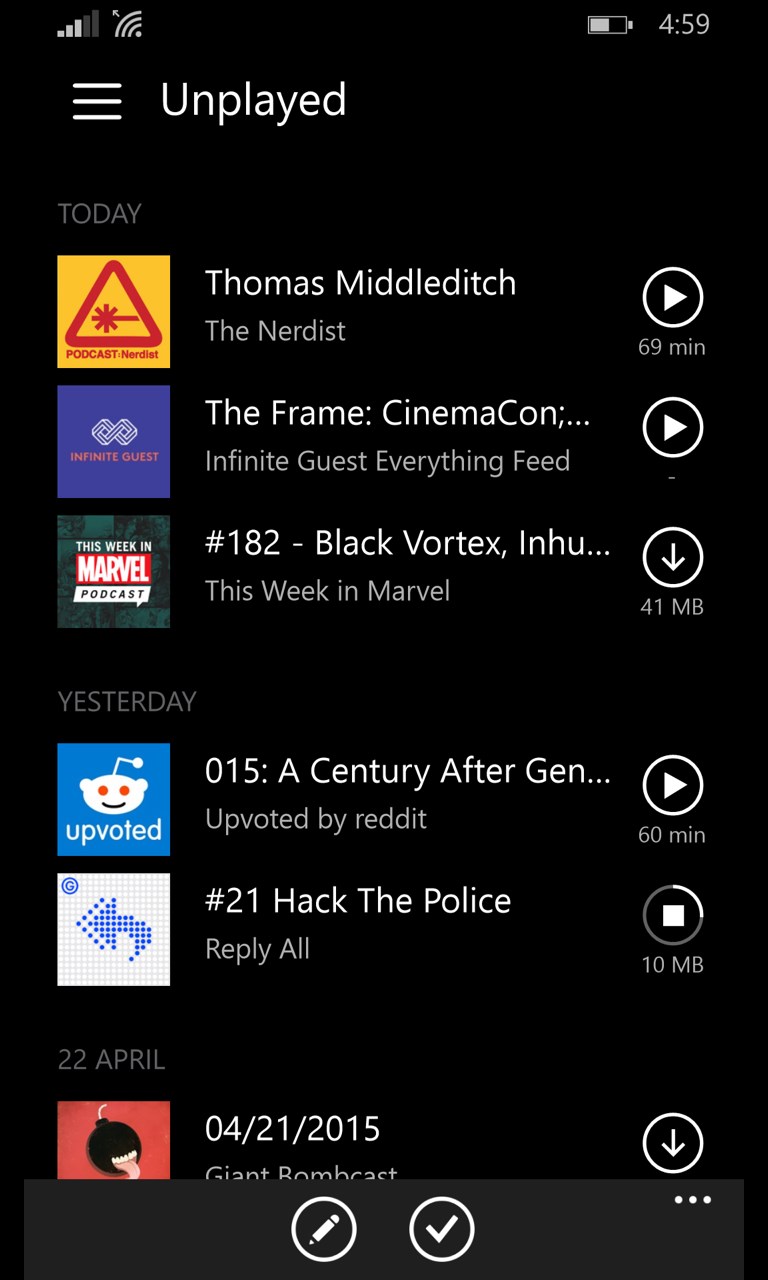Screen dimensions: 768x1280
Task: Select the 22 APRIL header
Action: [x=111, y=1059]
